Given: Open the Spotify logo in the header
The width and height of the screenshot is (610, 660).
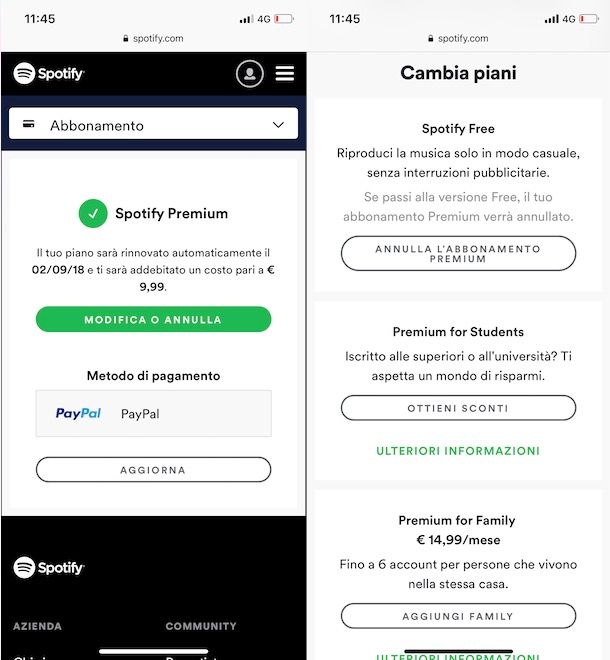Looking at the screenshot, I should [x=49, y=74].
